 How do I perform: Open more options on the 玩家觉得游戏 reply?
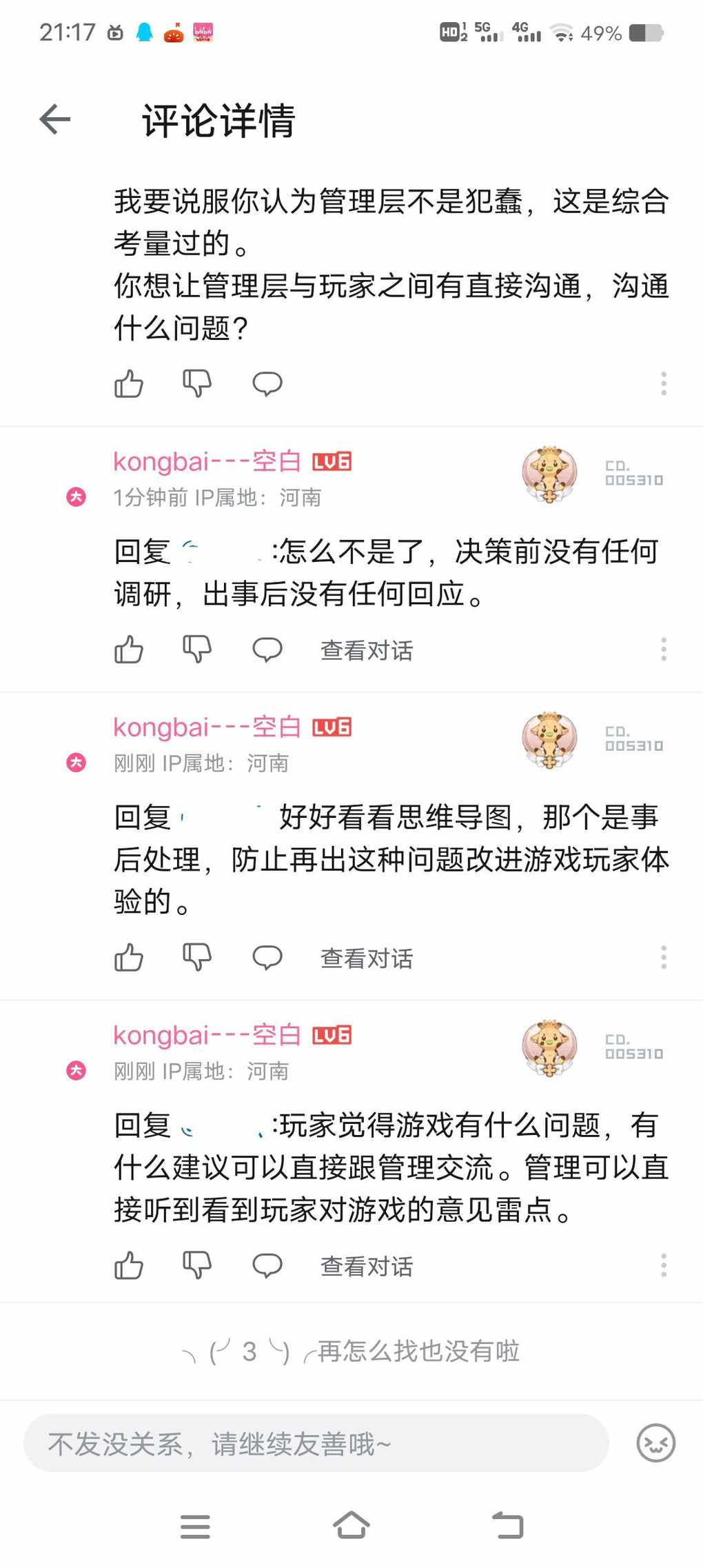click(663, 1265)
